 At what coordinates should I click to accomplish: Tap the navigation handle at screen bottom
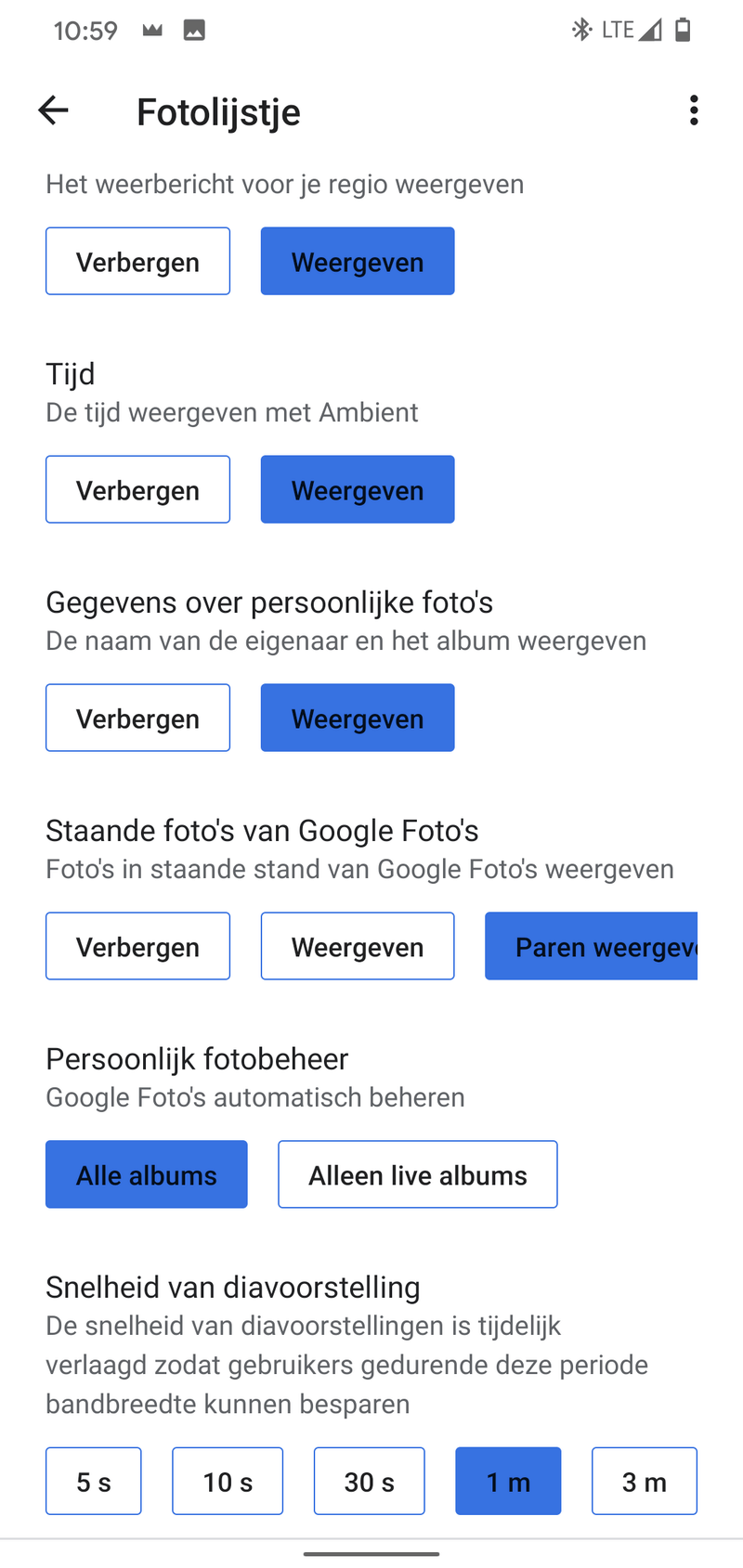point(371,1549)
